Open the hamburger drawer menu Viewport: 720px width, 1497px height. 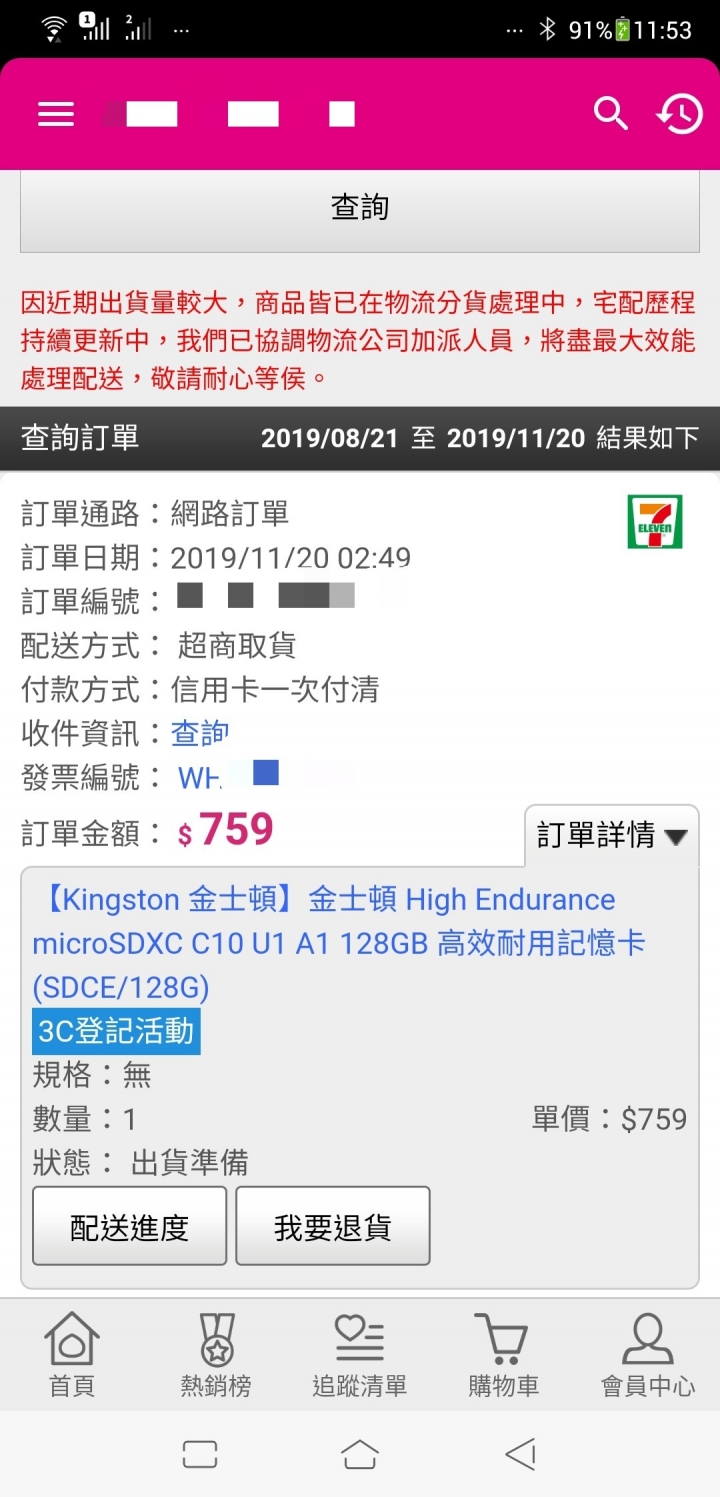tap(56, 115)
